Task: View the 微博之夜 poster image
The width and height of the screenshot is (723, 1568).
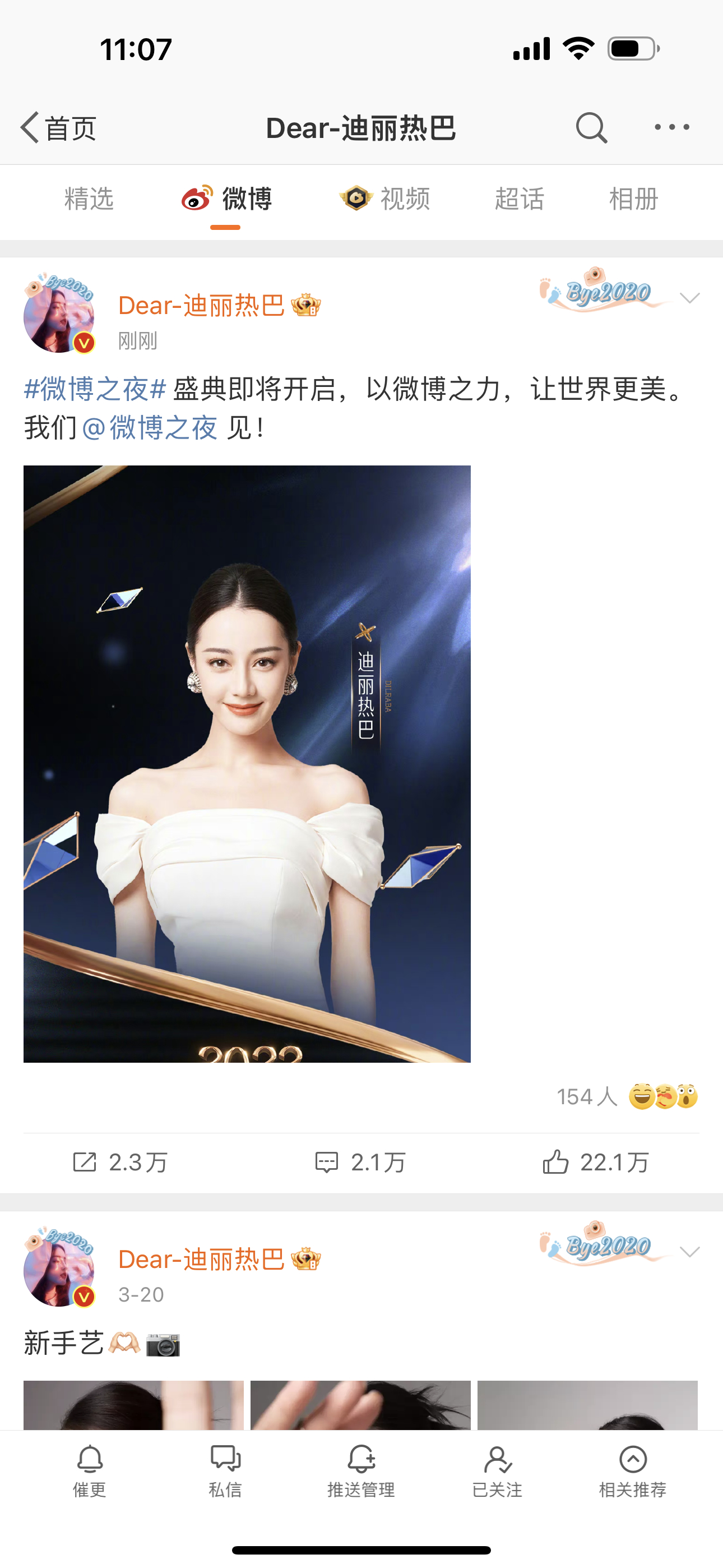Action: (247, 764)
